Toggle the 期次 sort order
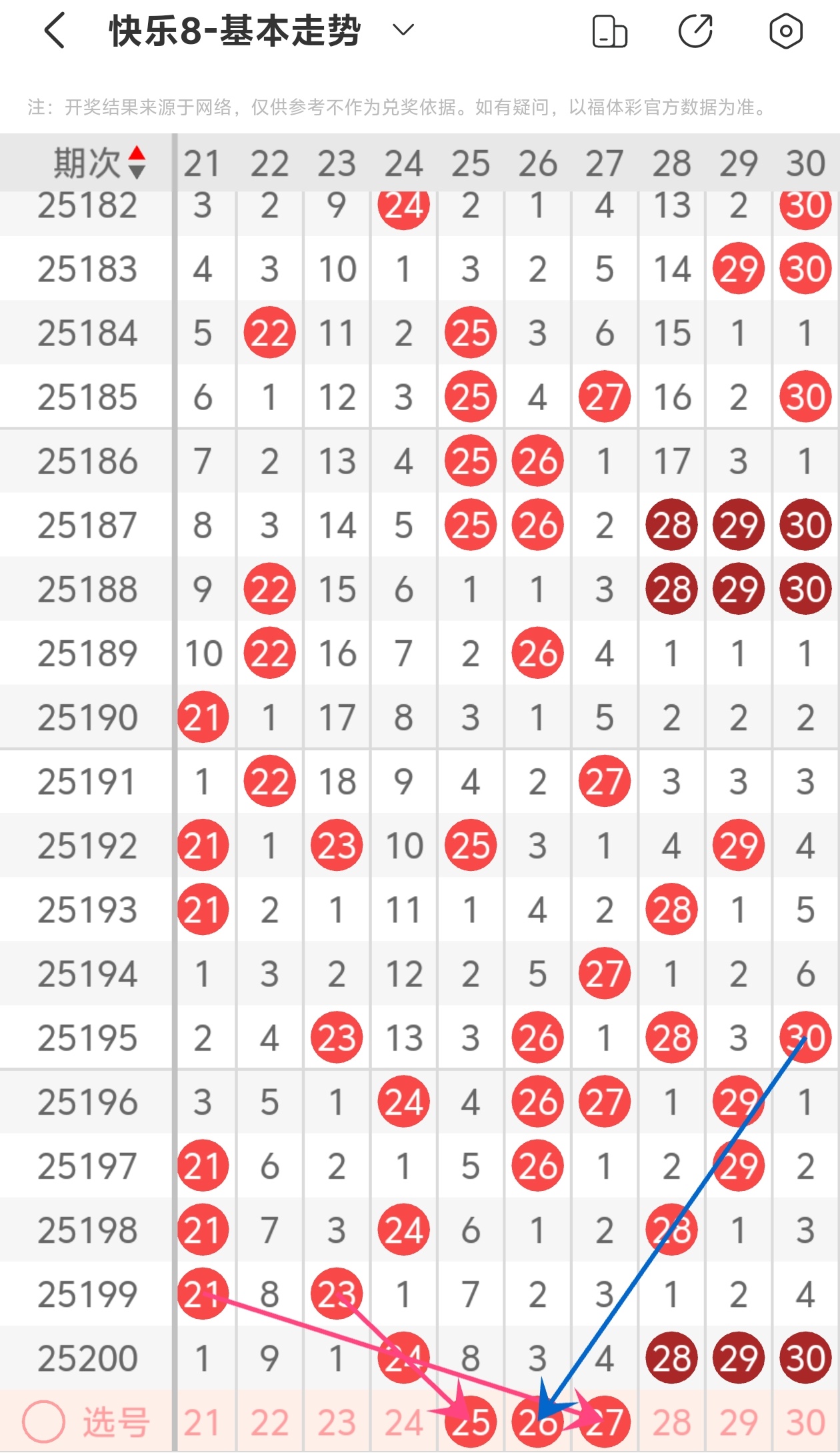 point(136,163)
